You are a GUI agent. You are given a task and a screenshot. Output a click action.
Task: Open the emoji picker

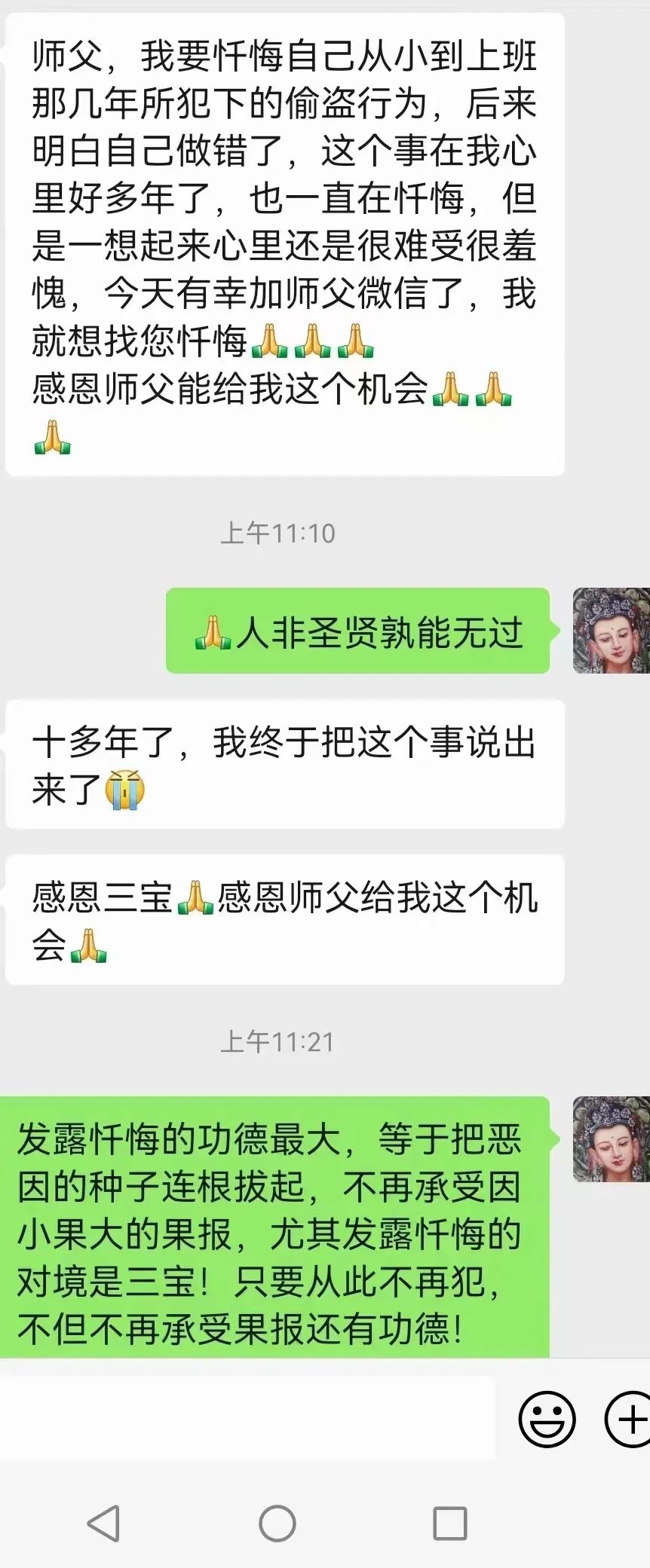[547, 1419]
